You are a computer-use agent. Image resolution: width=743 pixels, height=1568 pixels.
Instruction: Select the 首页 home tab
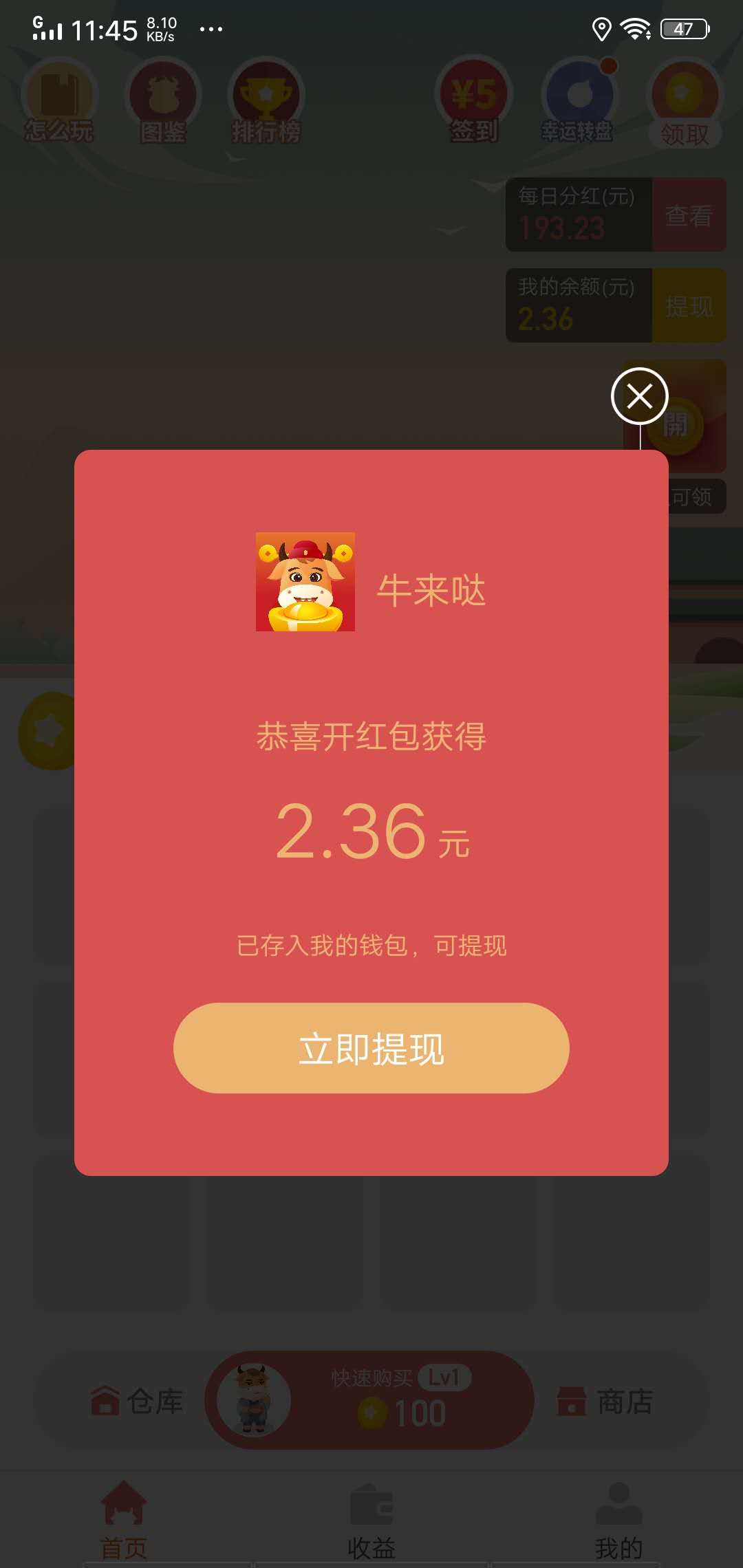coord(122,1520)
